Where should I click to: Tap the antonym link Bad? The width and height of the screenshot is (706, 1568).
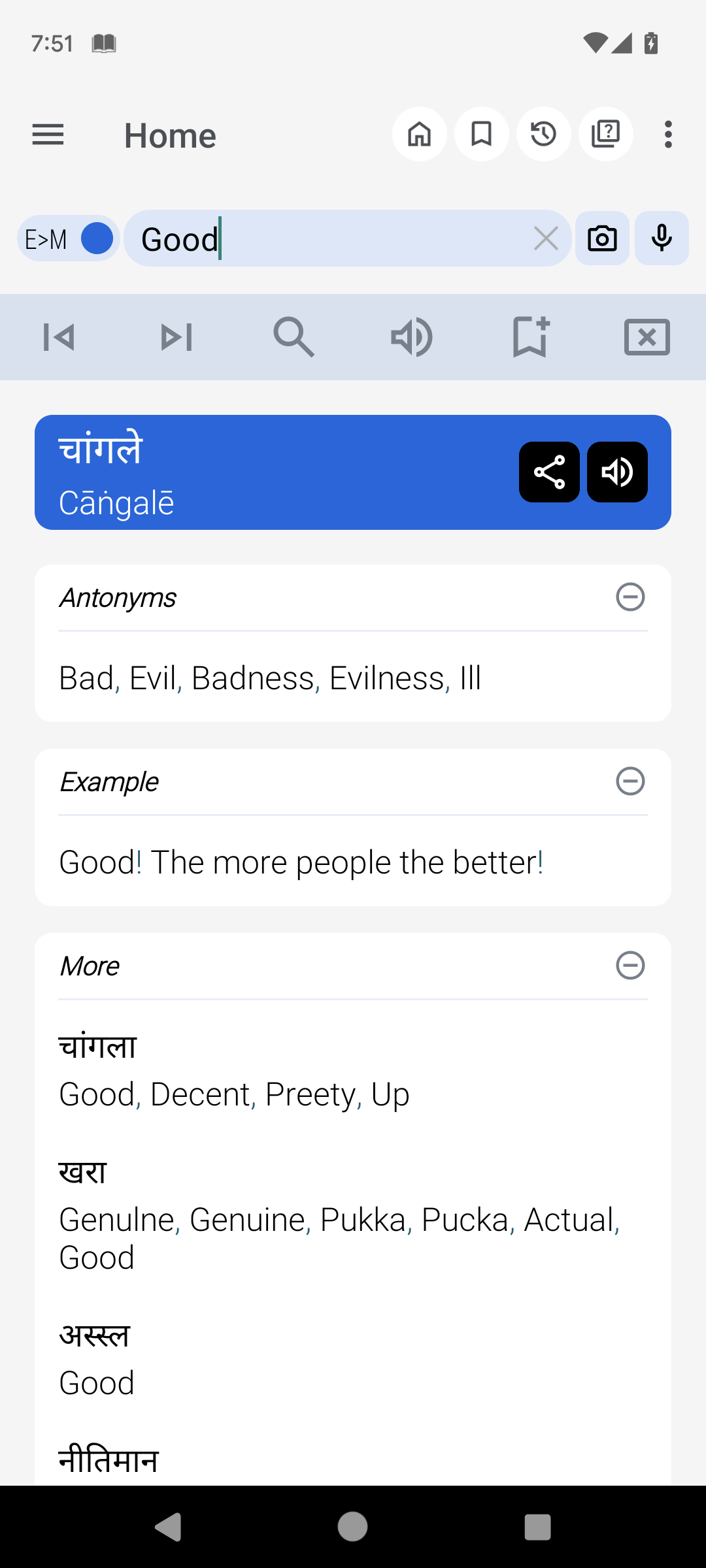tap(85, 678)
